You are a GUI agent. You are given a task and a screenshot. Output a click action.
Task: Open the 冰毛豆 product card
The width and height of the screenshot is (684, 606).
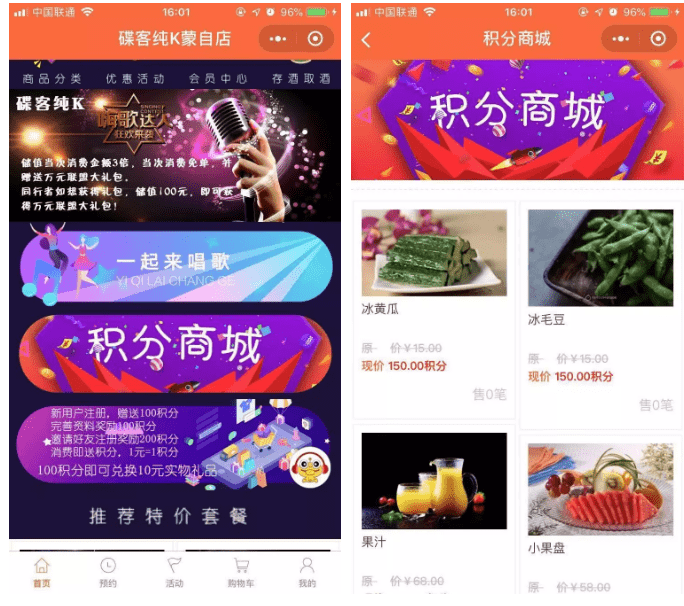600,308
